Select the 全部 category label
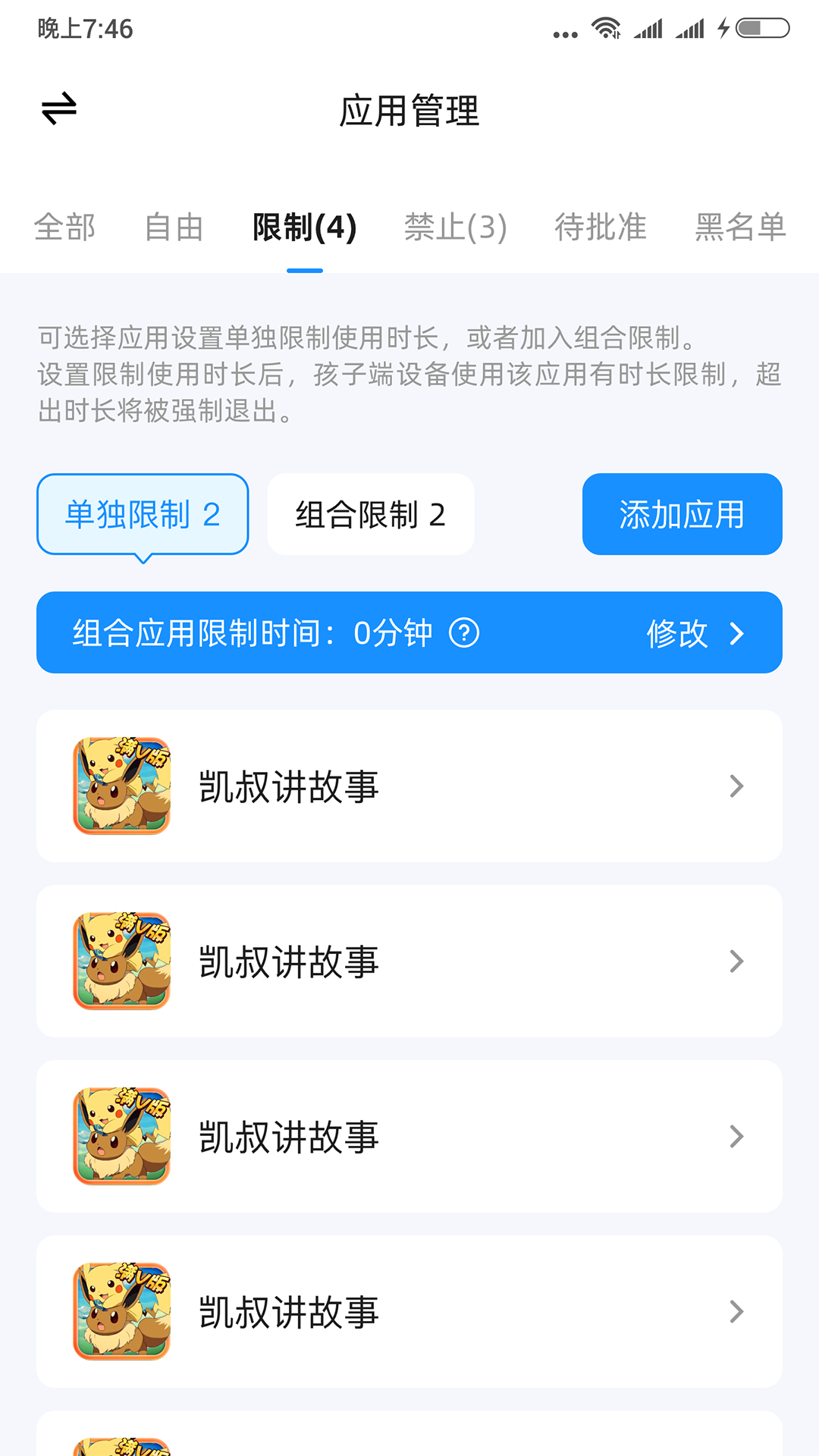This screenshot has height=1456, width=819. pyautogui.click(x=64, y=227)
